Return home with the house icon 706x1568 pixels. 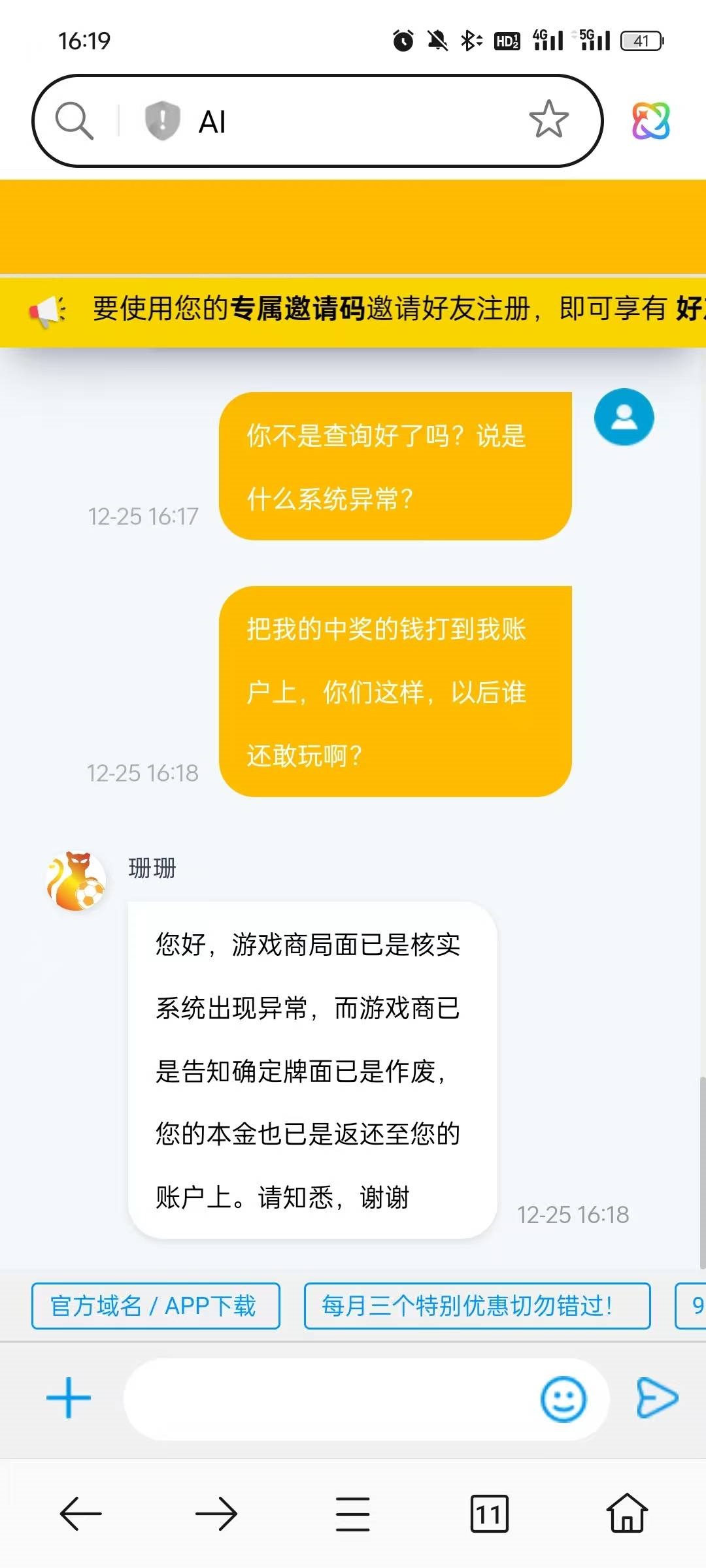(626, 1516)
